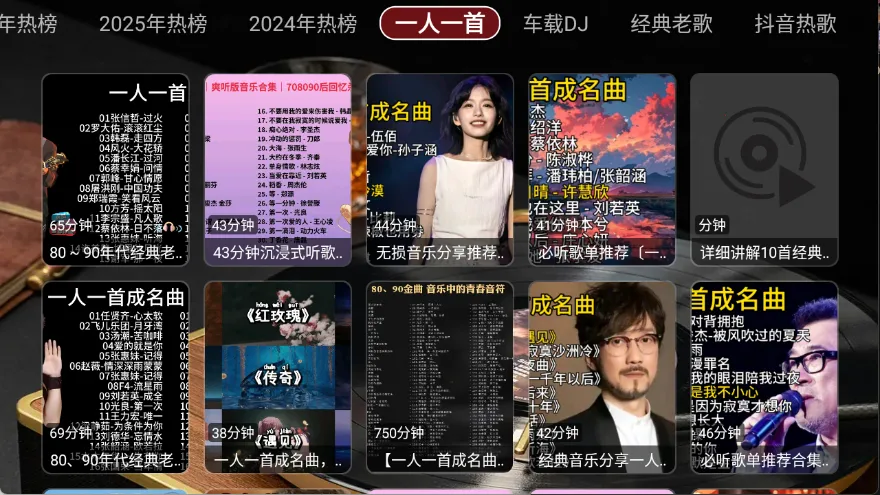Viewport: 880px width, 495px height.
Task: Select the 一人一首 tab
Action: [x=440, y=24]
